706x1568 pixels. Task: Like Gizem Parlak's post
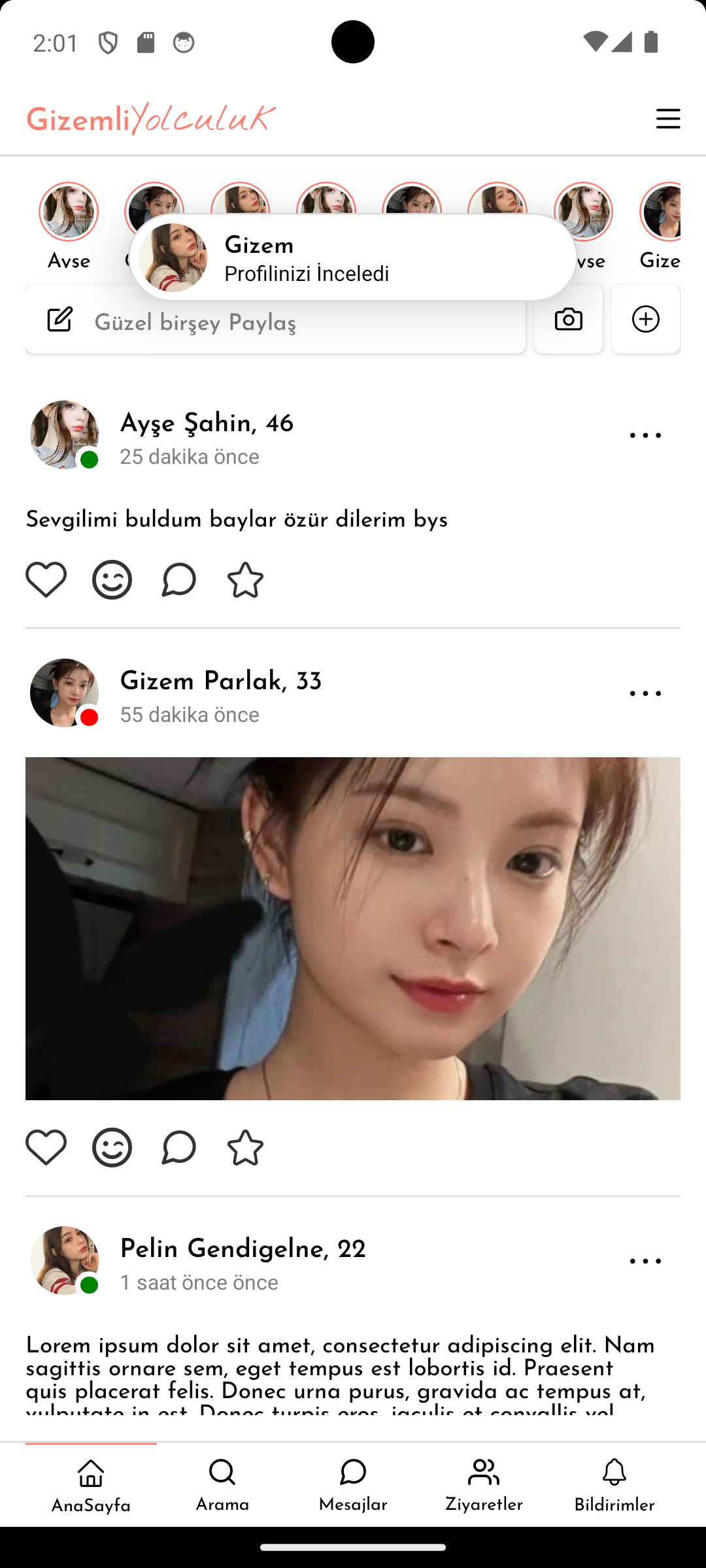point(46,1147)
